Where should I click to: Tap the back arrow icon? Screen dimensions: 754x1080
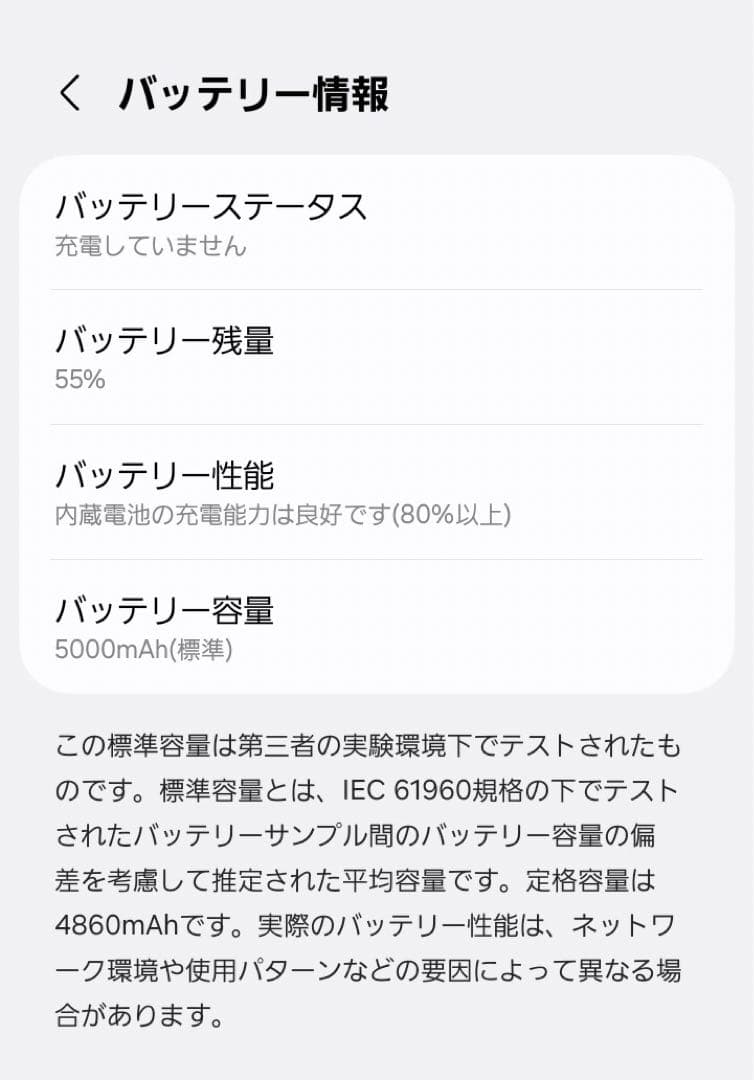click(69, 94)
